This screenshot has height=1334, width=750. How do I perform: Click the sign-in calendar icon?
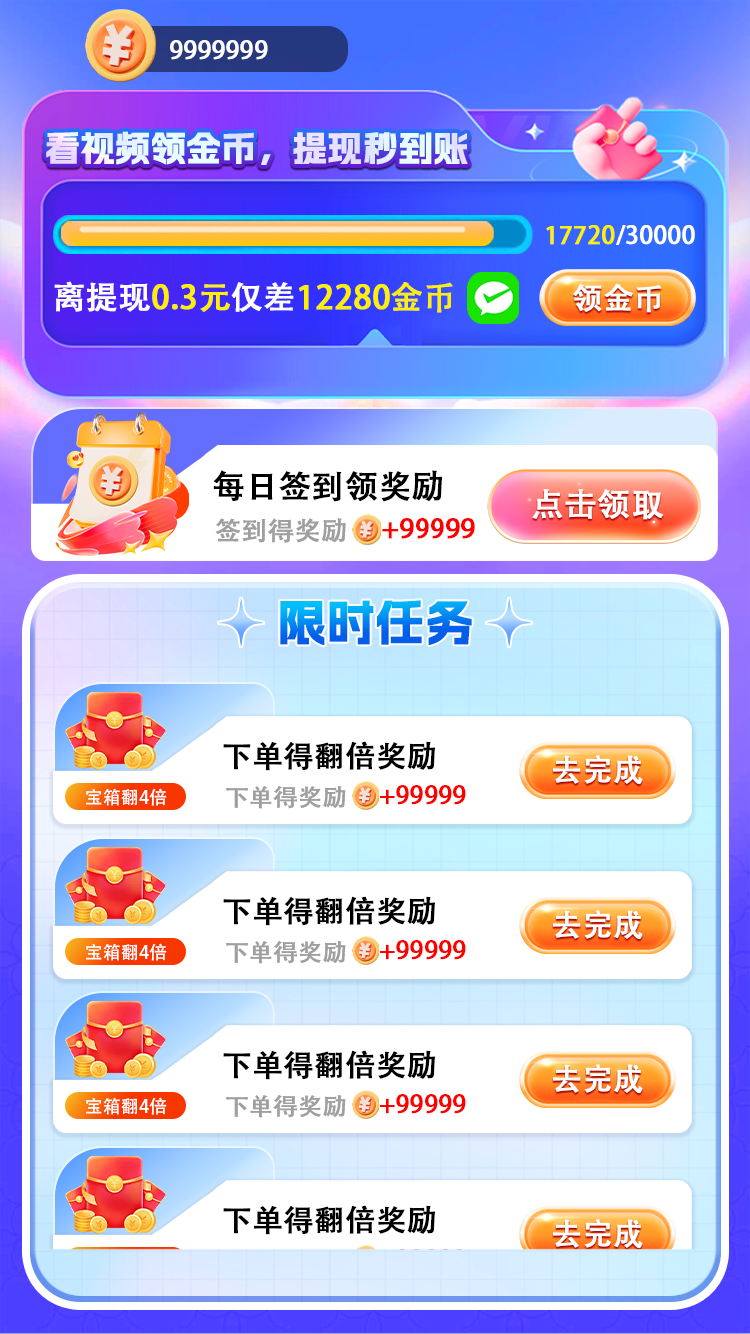(115, 480)
